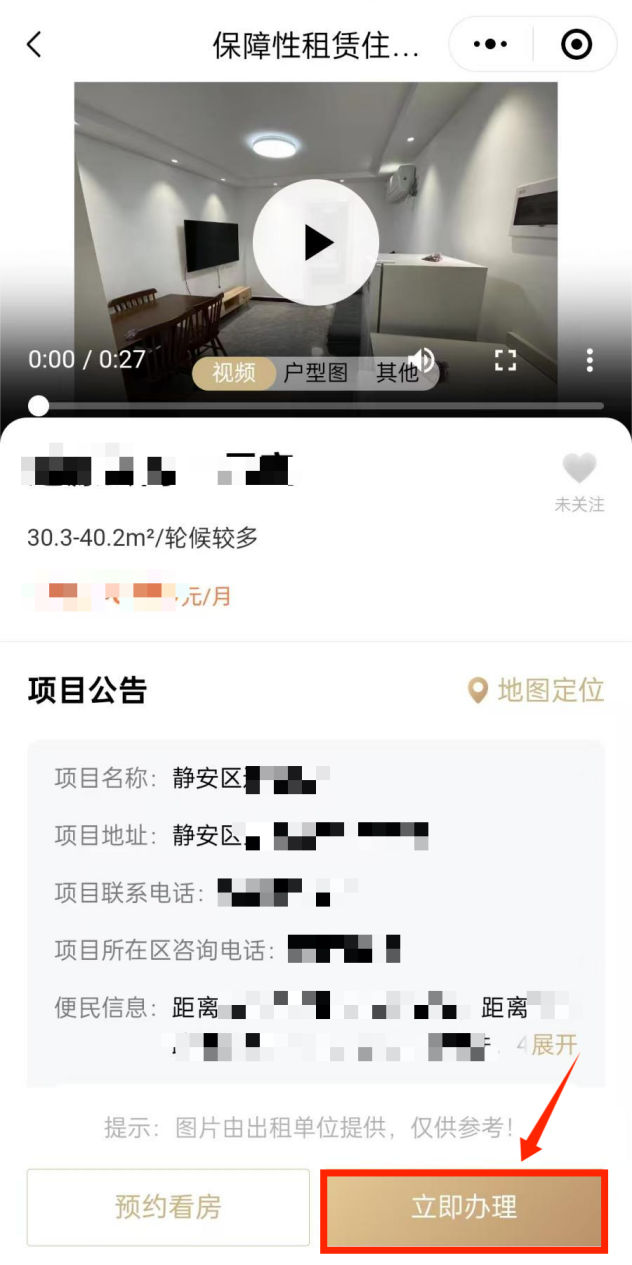This screenshot has height=1265, width=632.
Task: Tap 立即办理 to apply now
Action: tap(465, 1207)
